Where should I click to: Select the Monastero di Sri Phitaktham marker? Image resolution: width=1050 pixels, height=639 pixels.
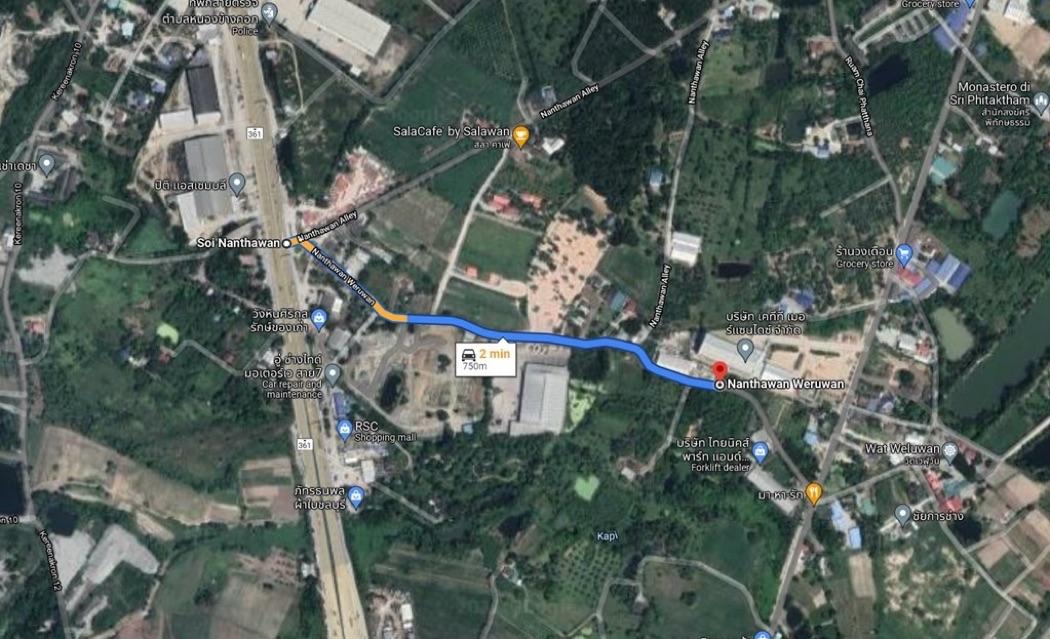click(x=1038, y=100)
